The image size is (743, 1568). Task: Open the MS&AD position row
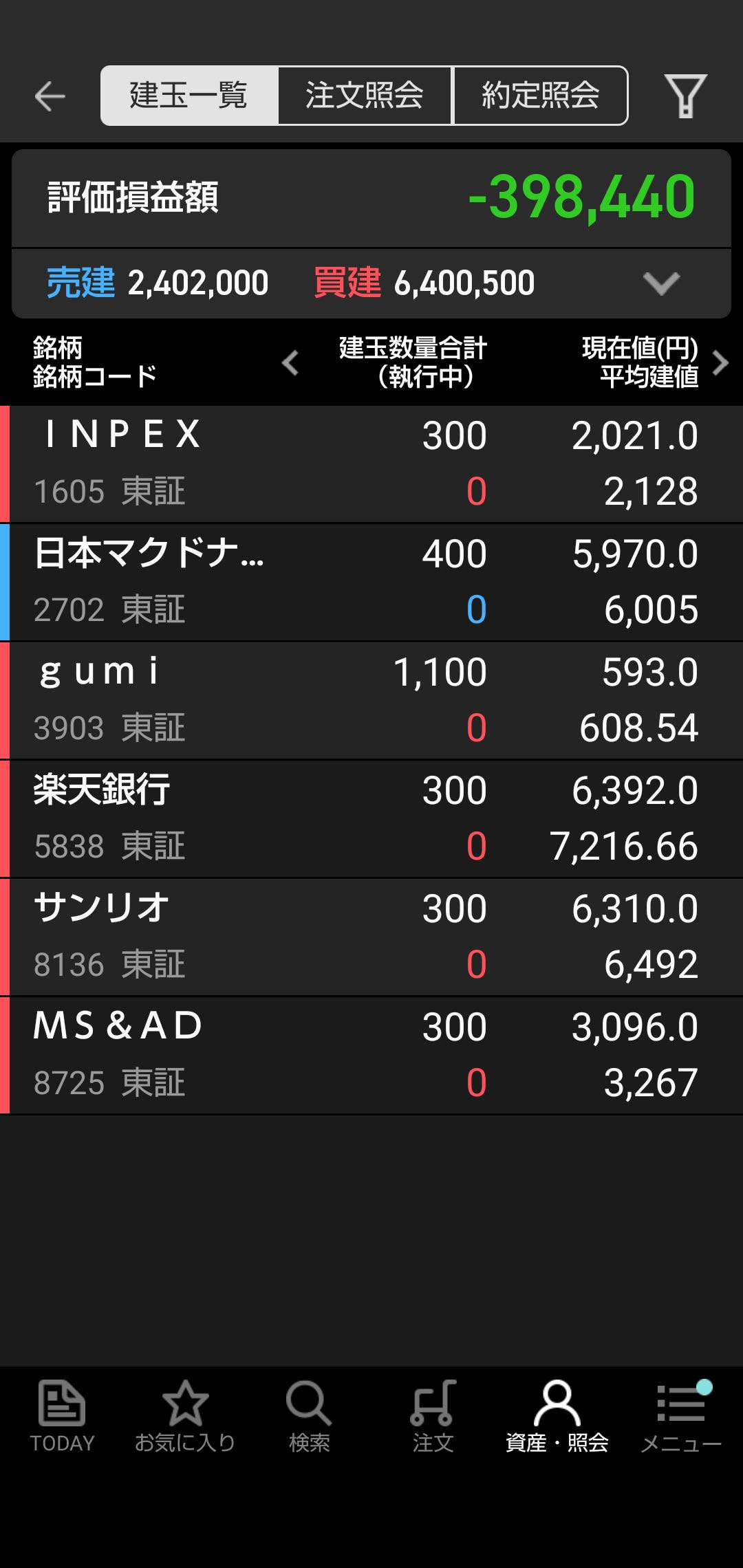tap(371, 1056)
